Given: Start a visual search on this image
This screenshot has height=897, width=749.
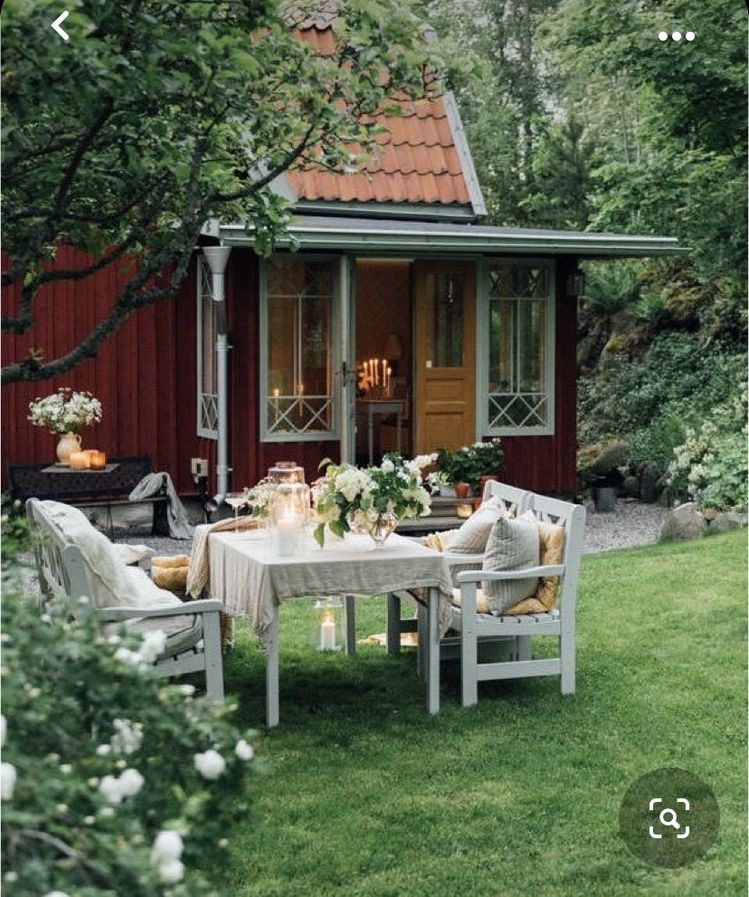Looking at the screenshot, I should [x=669, y=817].
